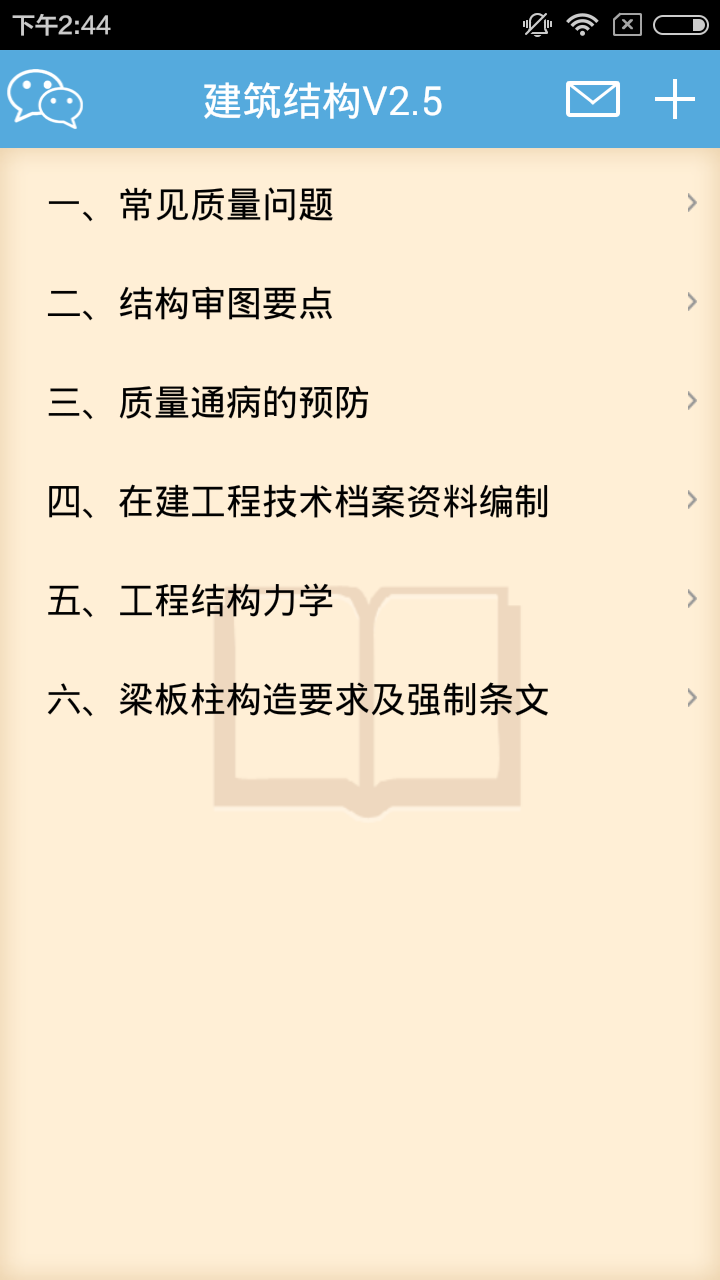Tap the SIM error icon in status bar
The width and height of the screenshot is (720, 1280).
pos(628,24)
